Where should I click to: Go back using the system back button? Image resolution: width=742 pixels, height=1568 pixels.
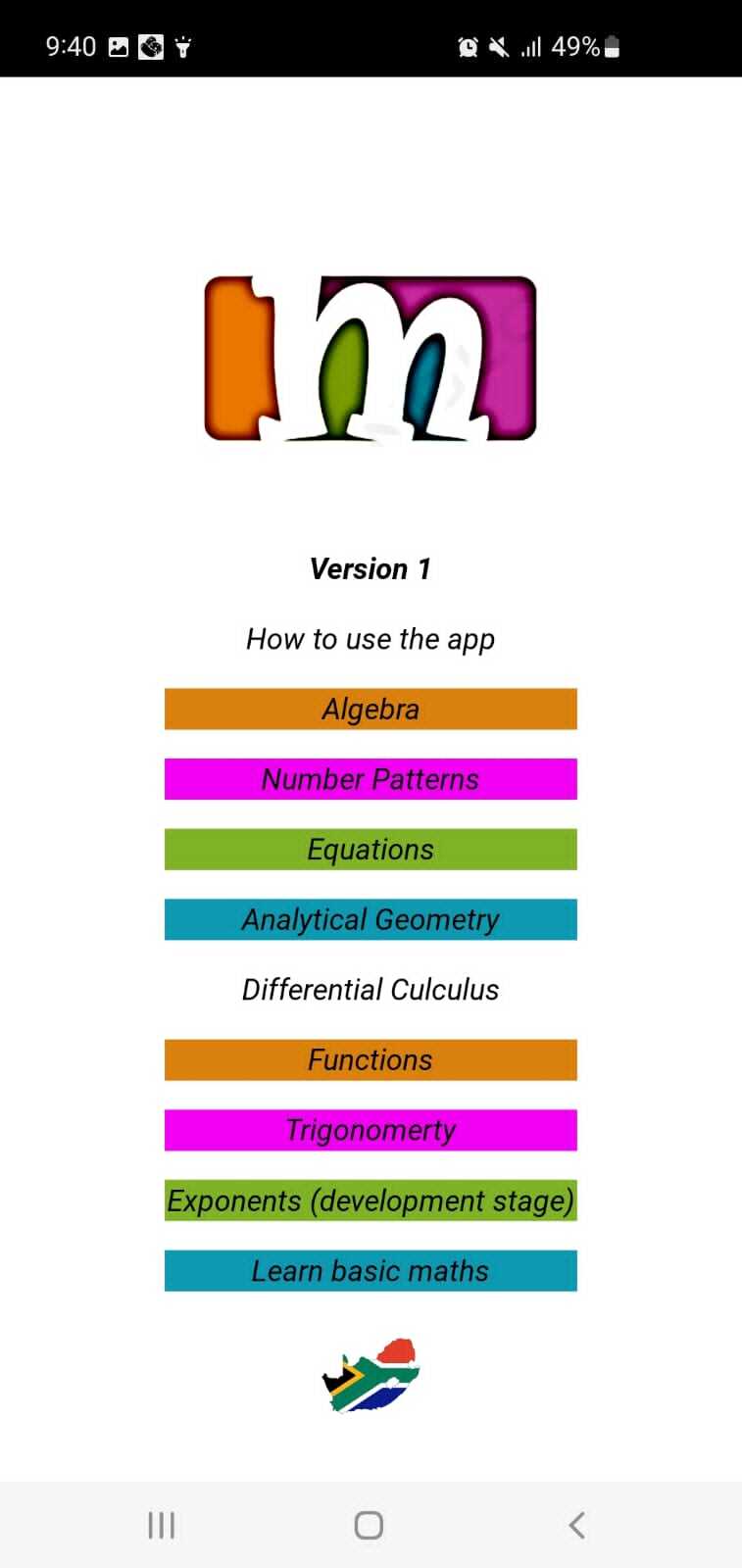[x=576, y=1525]
